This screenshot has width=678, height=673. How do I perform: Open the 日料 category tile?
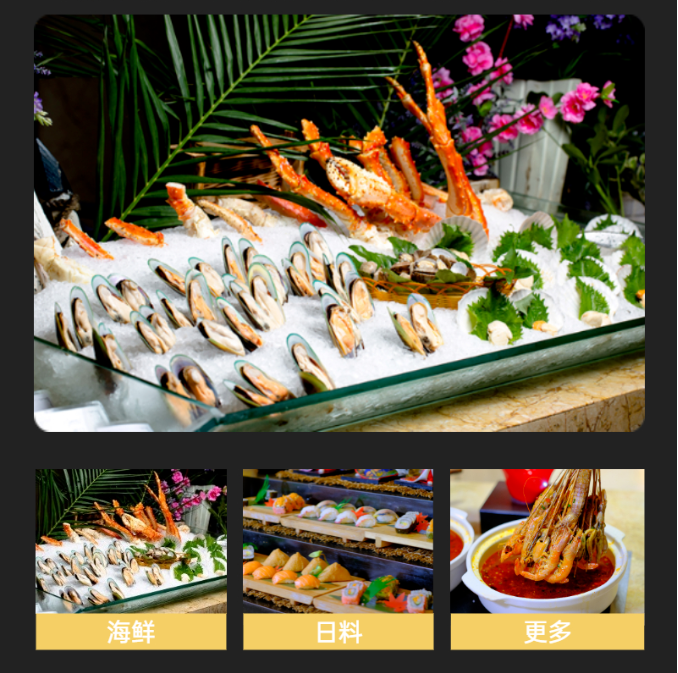click(338, 558)
